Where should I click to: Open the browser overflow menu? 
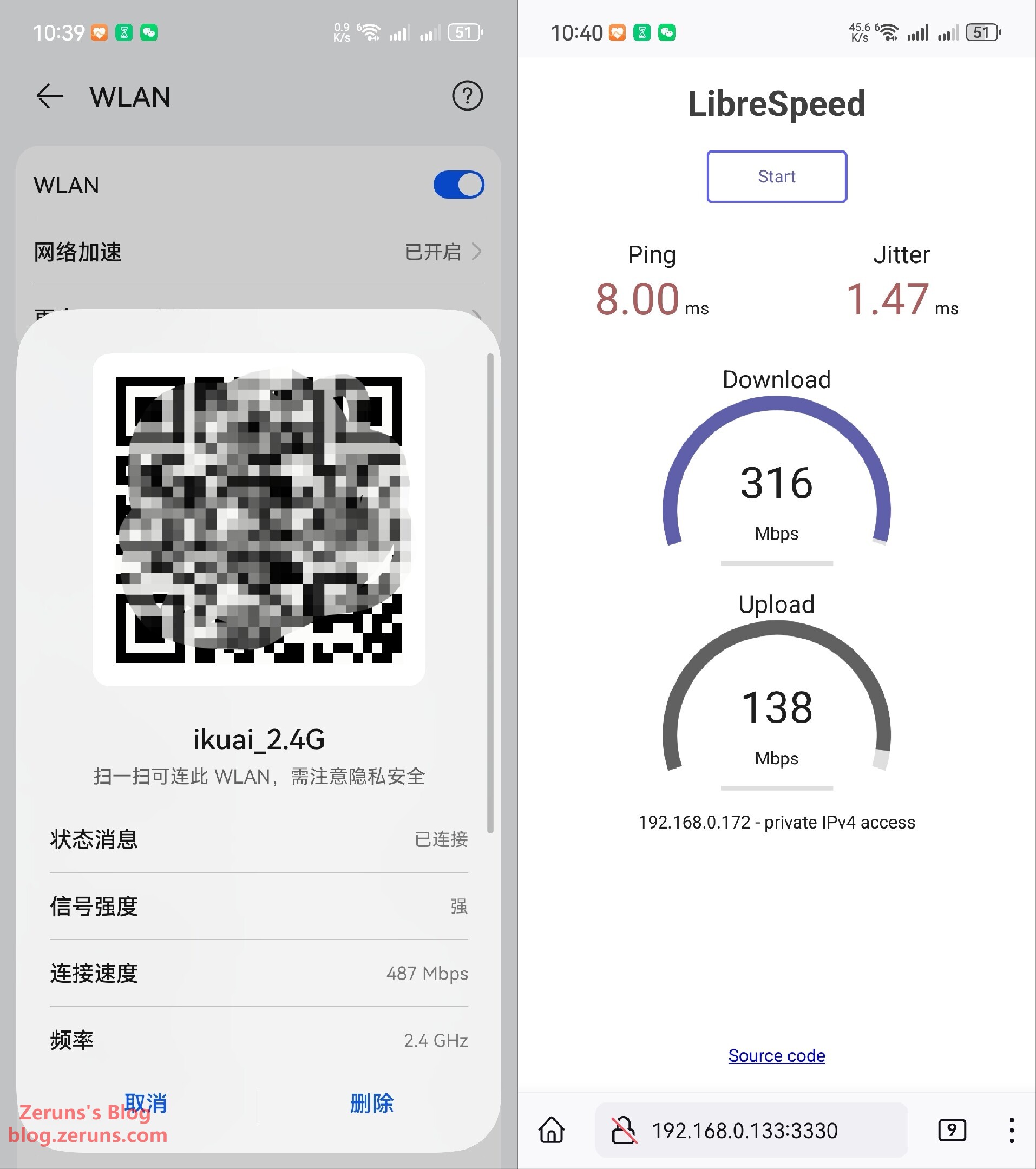(x=1012, y=1130)
